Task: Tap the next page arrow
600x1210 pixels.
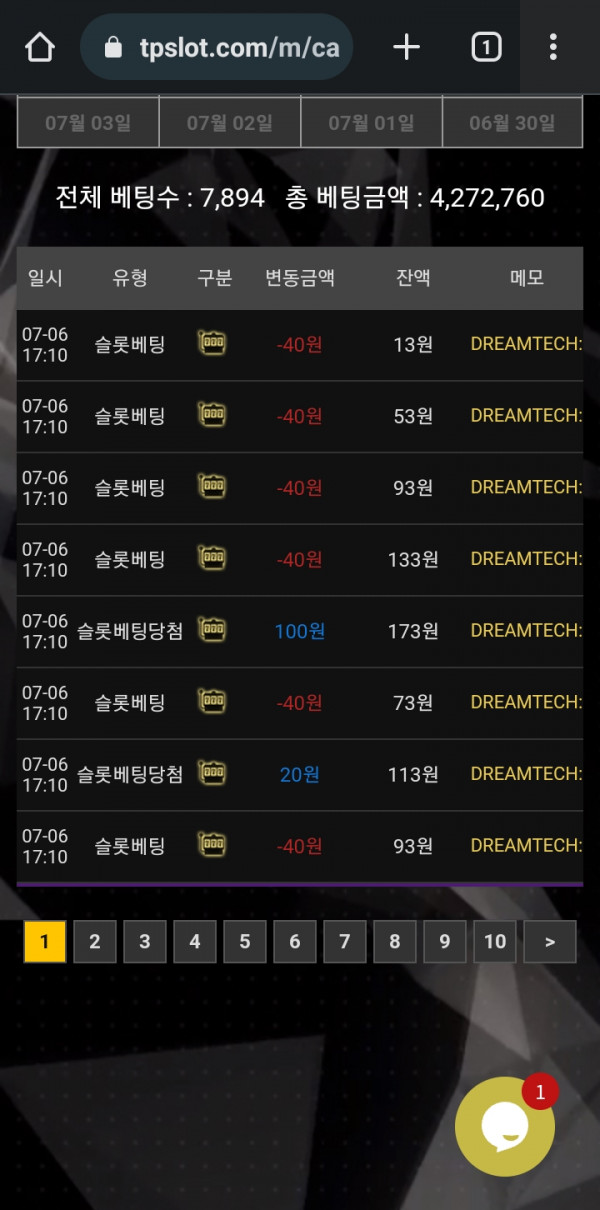Action: tap(550, 942)
